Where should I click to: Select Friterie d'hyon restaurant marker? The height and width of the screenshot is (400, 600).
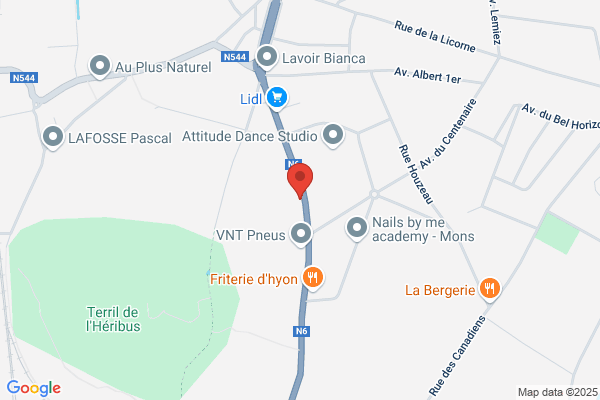(x=313, y=278)
